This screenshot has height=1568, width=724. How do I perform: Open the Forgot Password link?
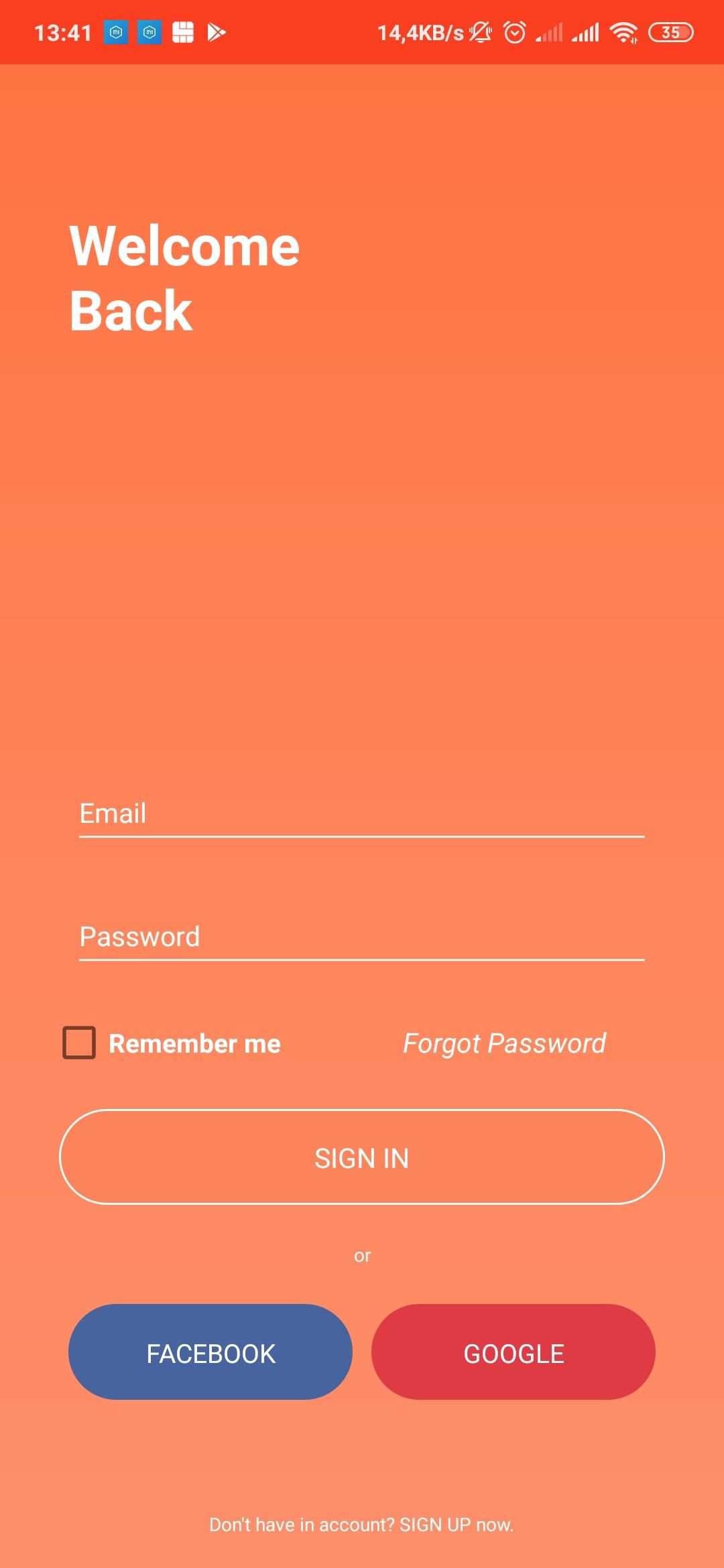(504, 1043)
